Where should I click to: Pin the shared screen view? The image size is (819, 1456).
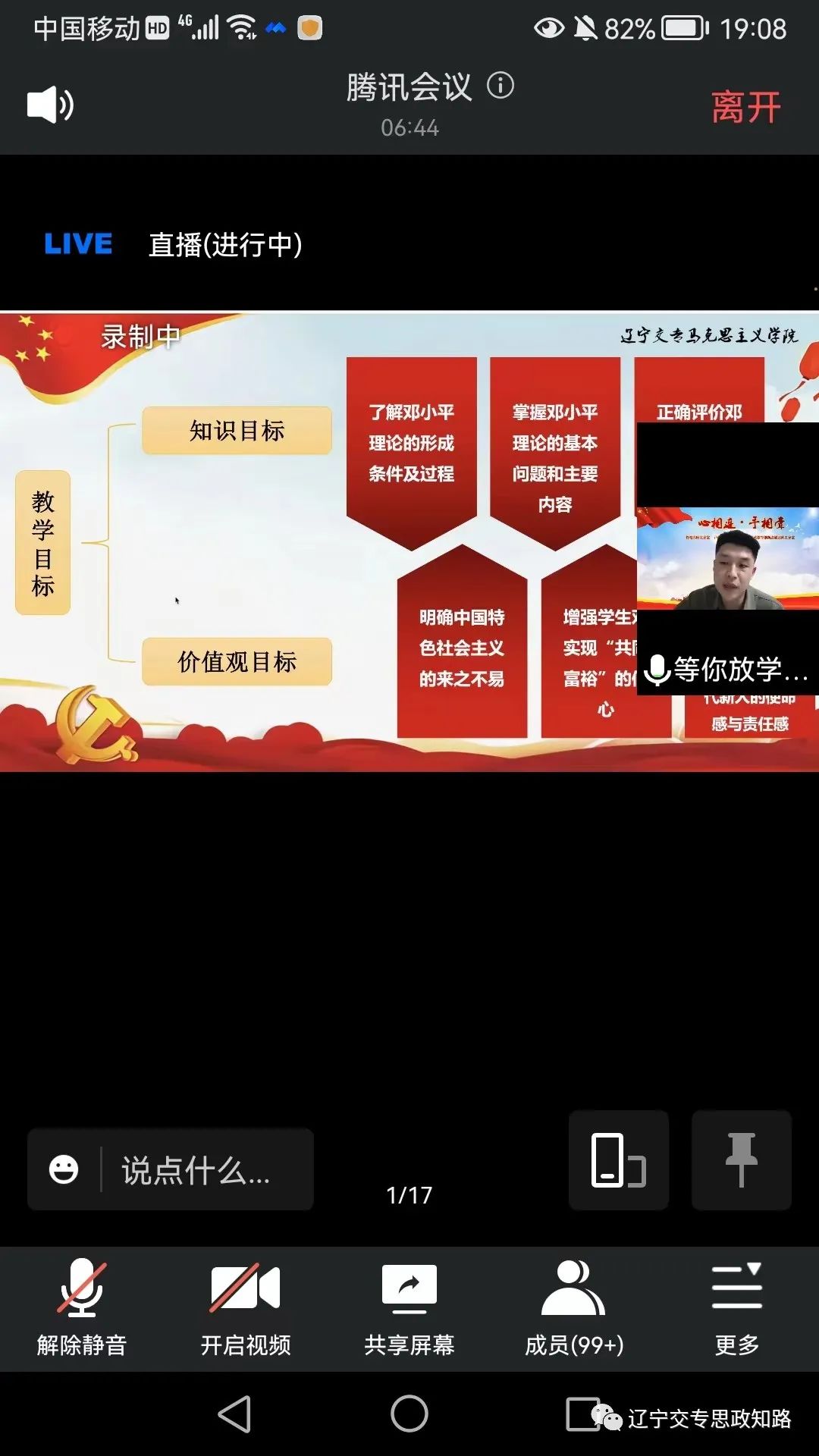tap(741, 1160)
